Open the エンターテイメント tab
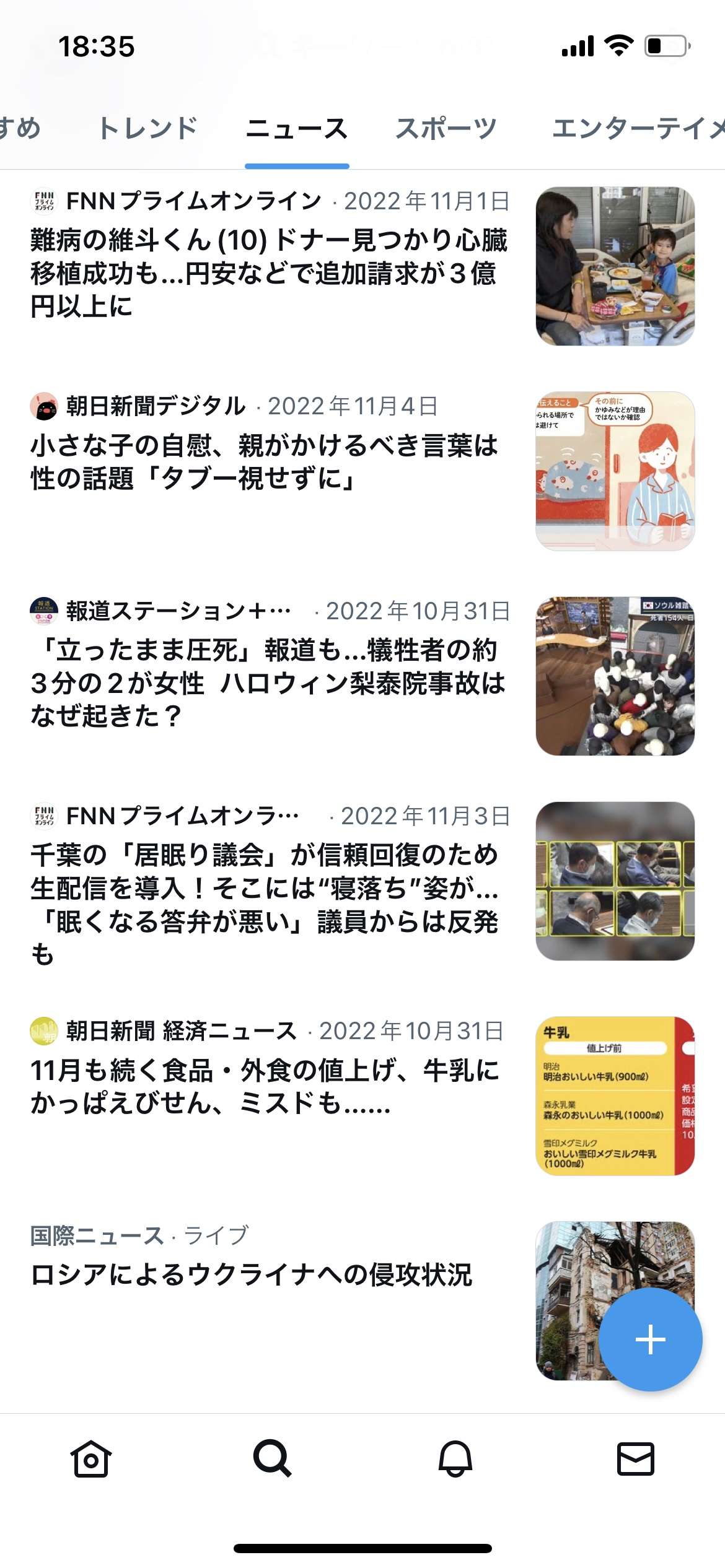 coord(638,129)
